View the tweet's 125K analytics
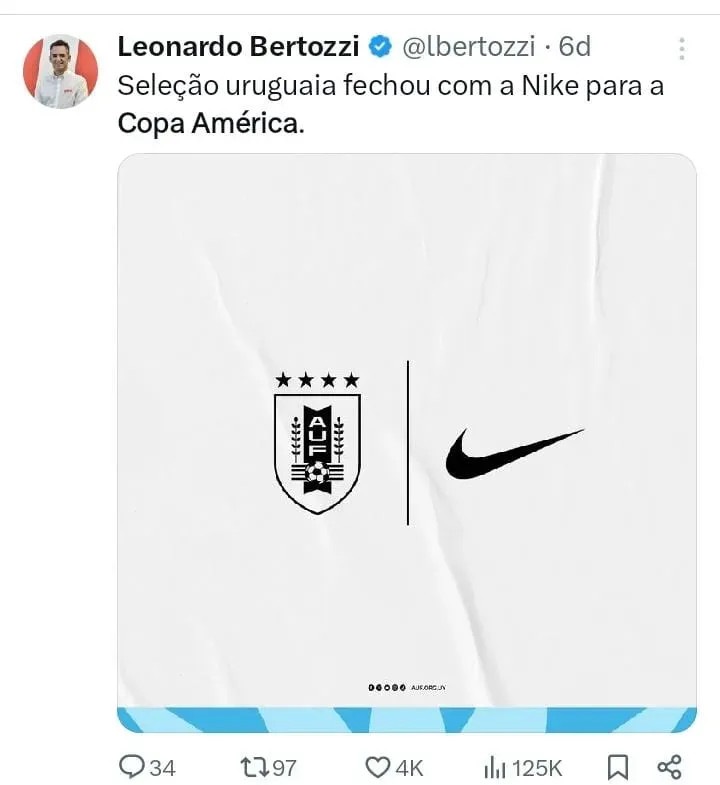 tap(496, 767)
